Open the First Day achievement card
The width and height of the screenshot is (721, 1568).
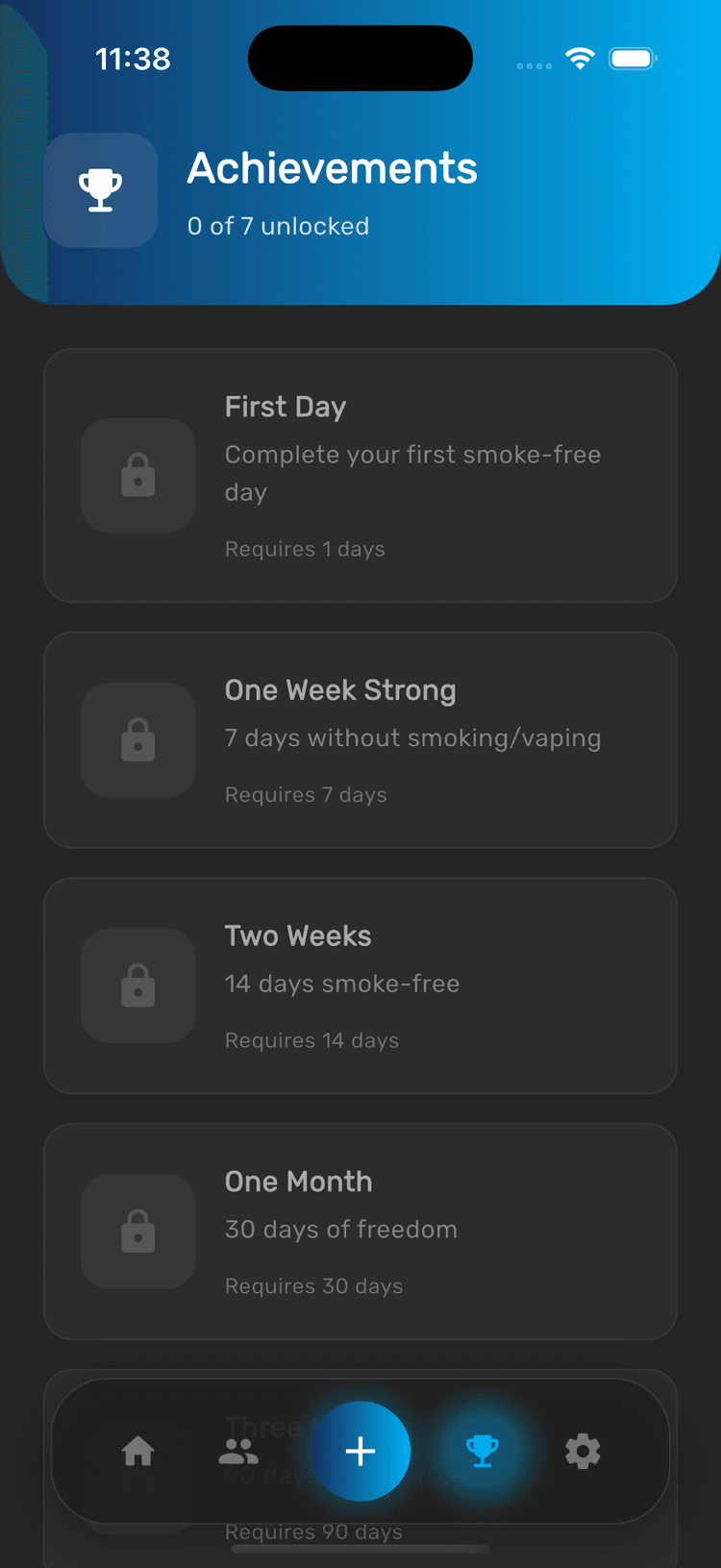[360, 475]
